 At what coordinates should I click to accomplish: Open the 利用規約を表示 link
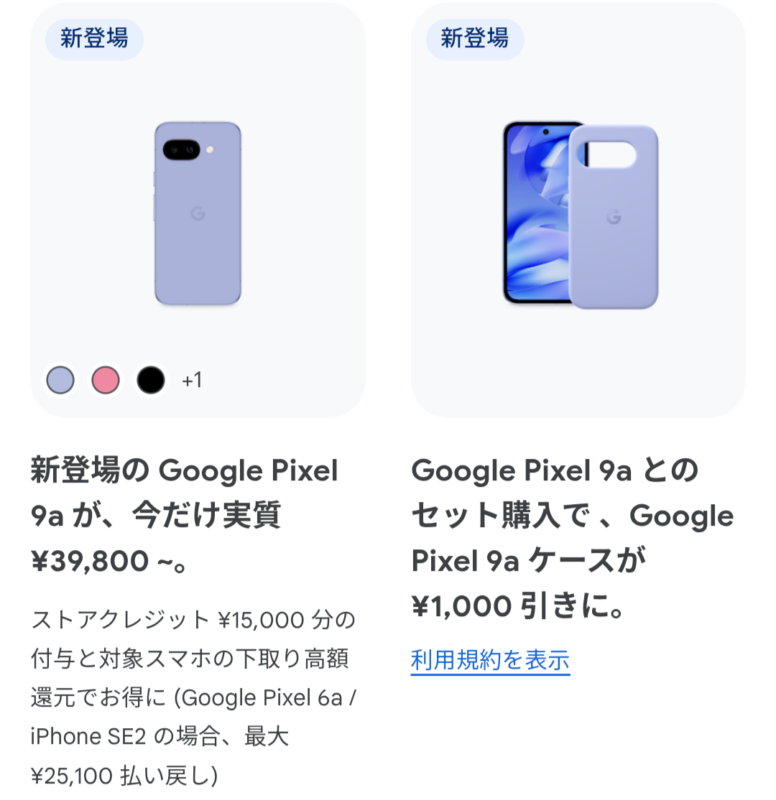click(x=490, y=660)
